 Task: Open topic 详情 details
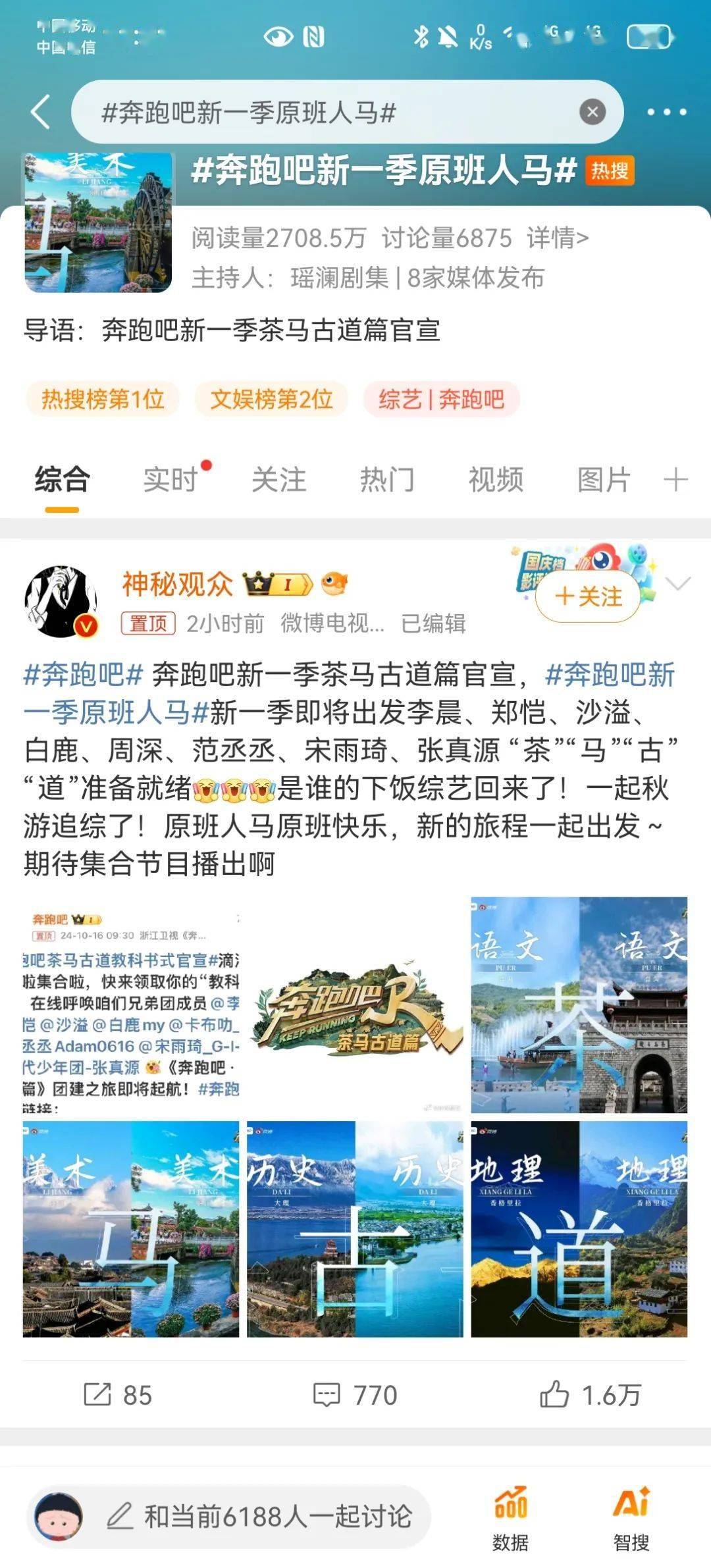tap(557, 238)
